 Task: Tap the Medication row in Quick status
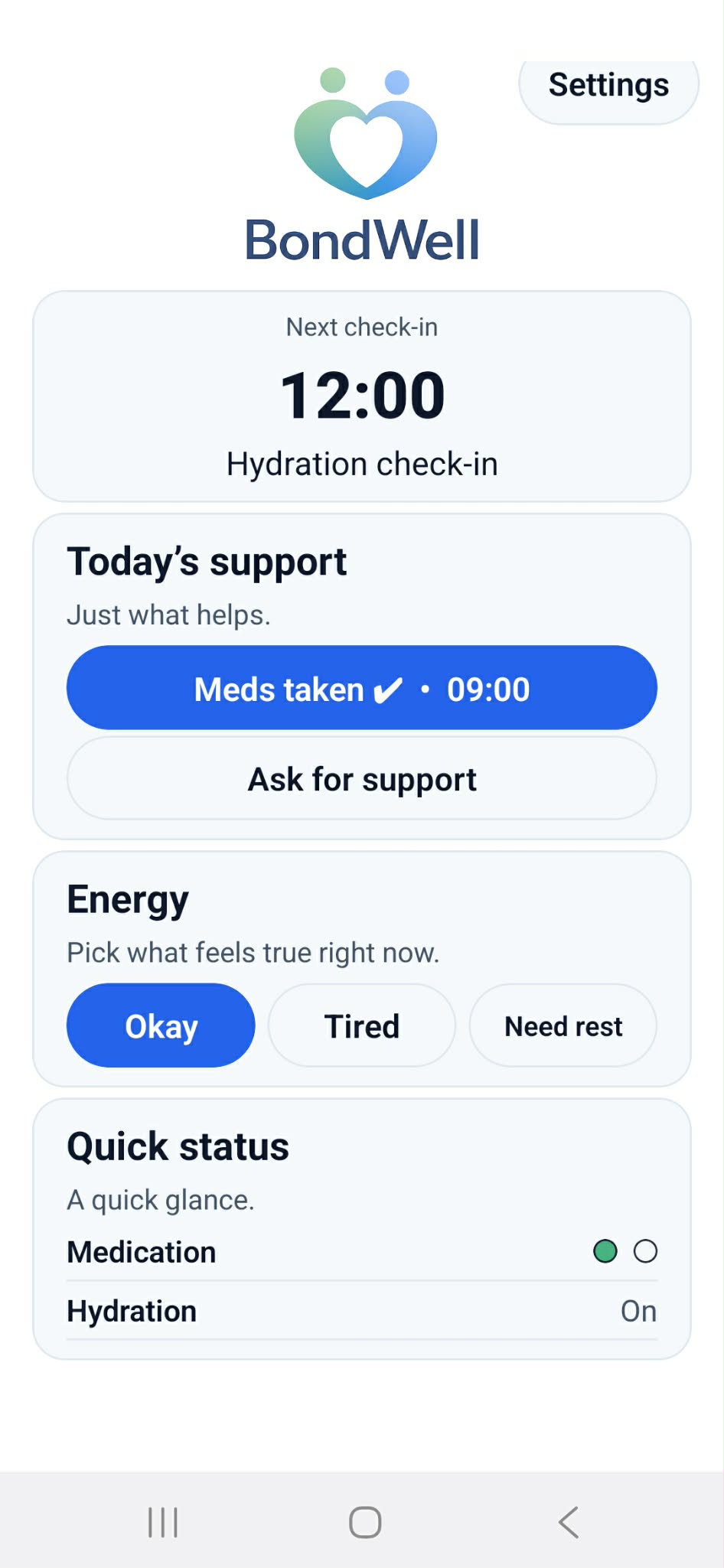coord(141,1251)
